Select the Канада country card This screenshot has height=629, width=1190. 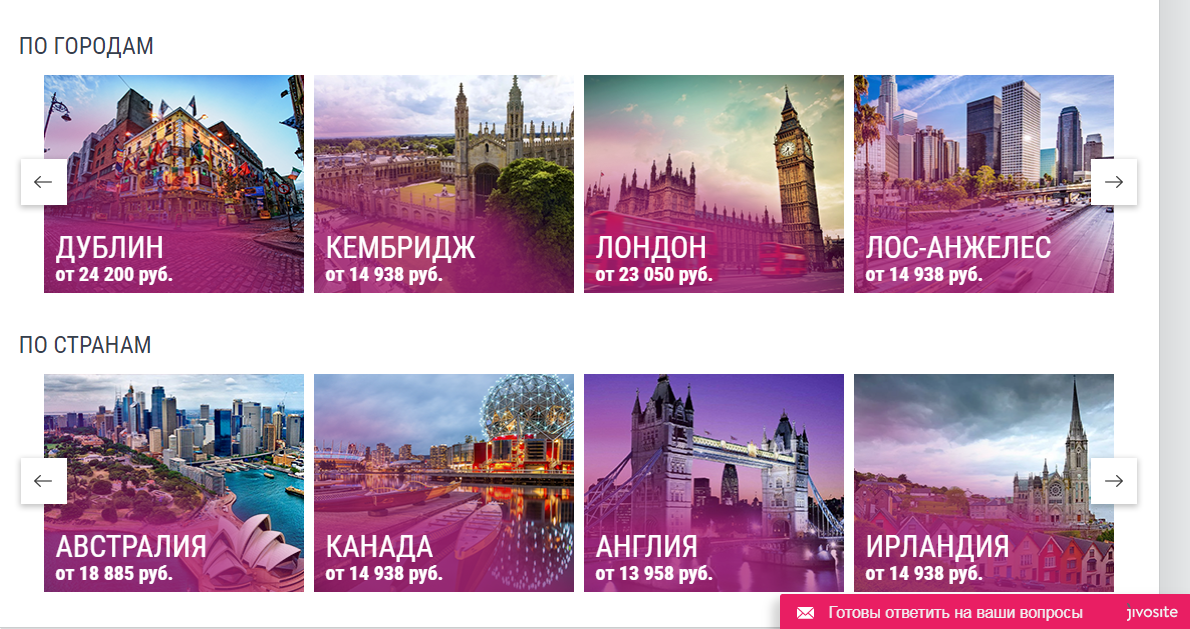click(444, 483)
